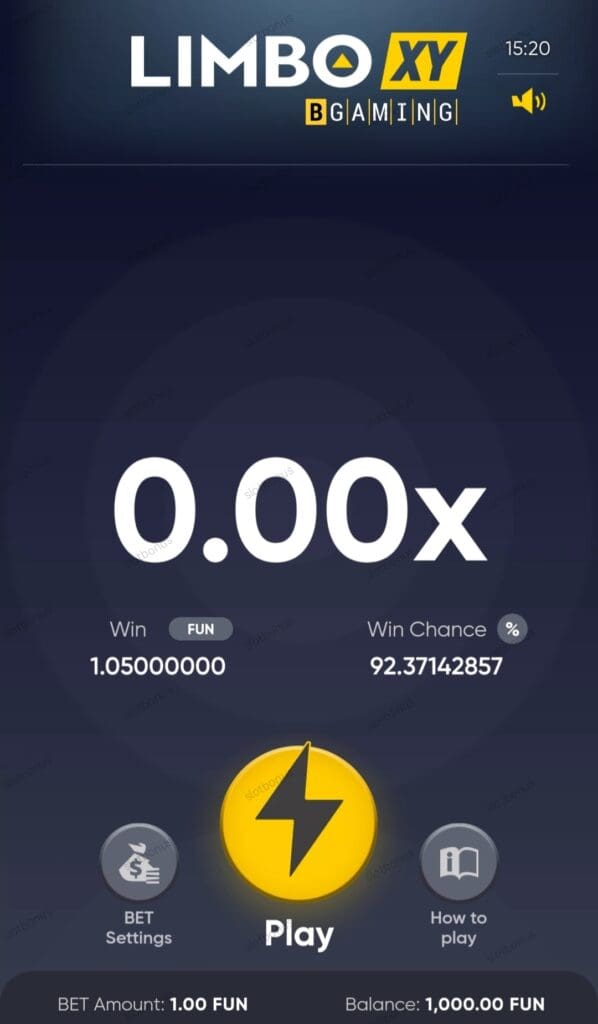Open BET Settings

(x=138, y=863)
